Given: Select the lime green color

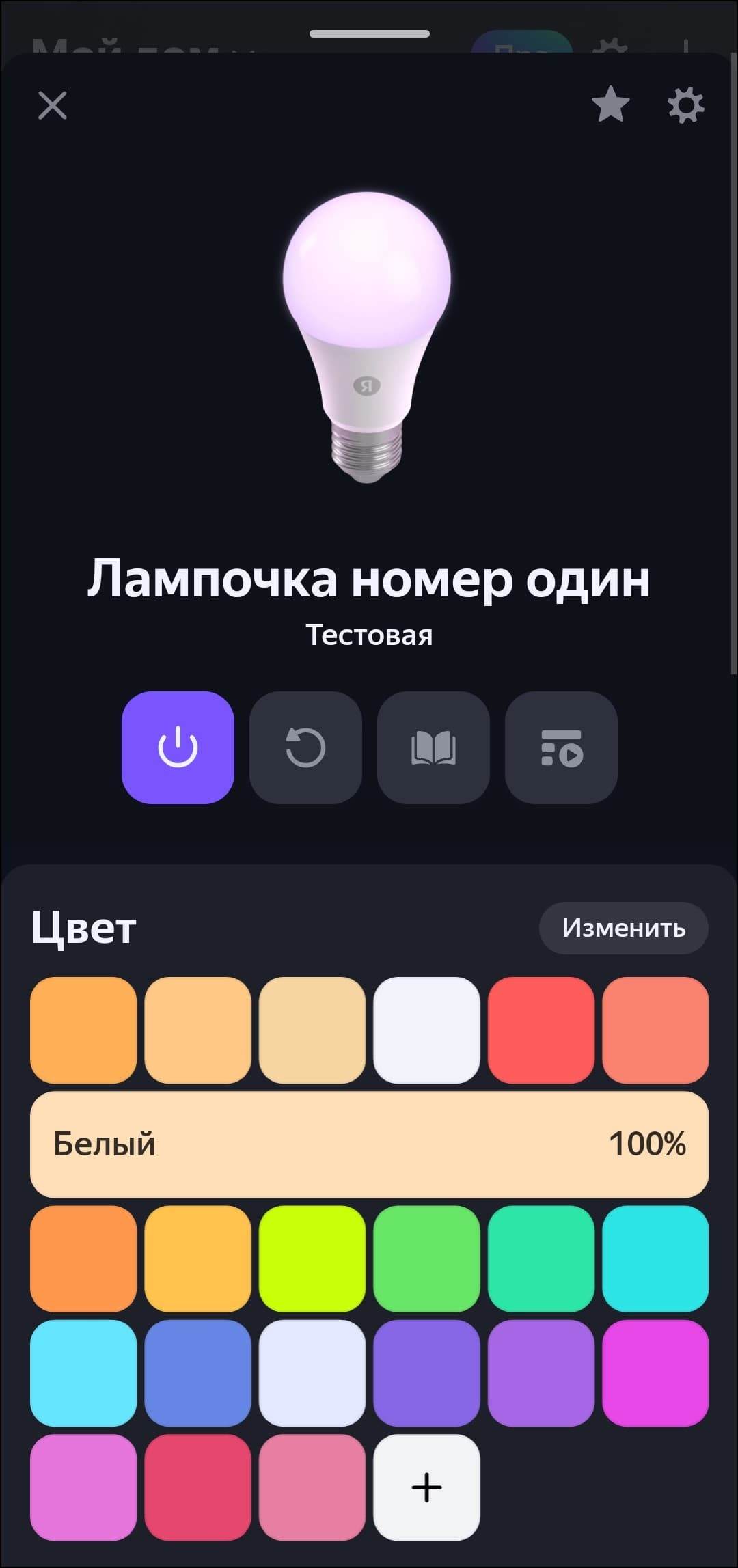Looking at the screenshot, I should (312, 1258).
